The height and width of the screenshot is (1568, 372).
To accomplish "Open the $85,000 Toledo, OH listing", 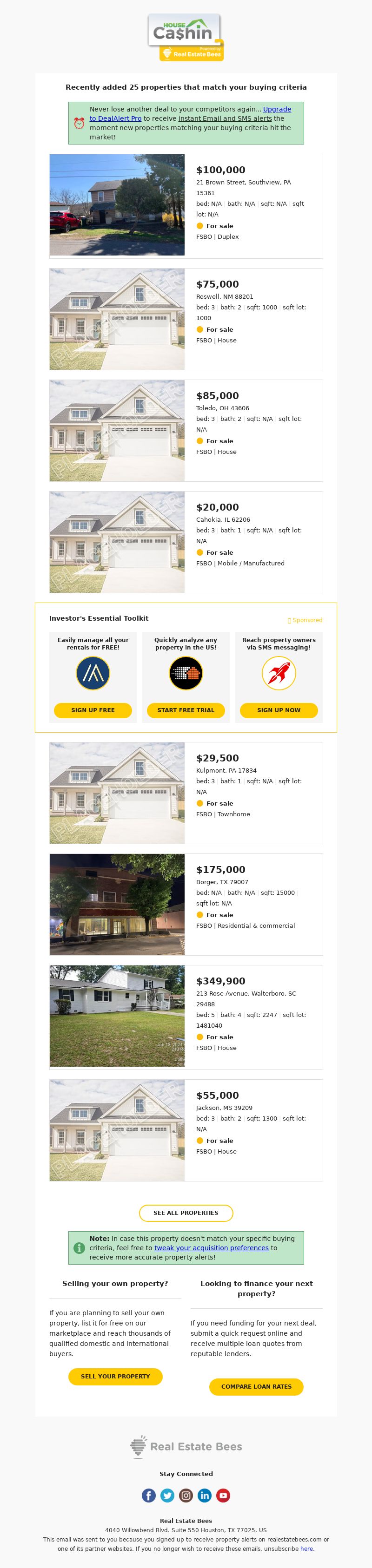I will [x=217, y=396].
